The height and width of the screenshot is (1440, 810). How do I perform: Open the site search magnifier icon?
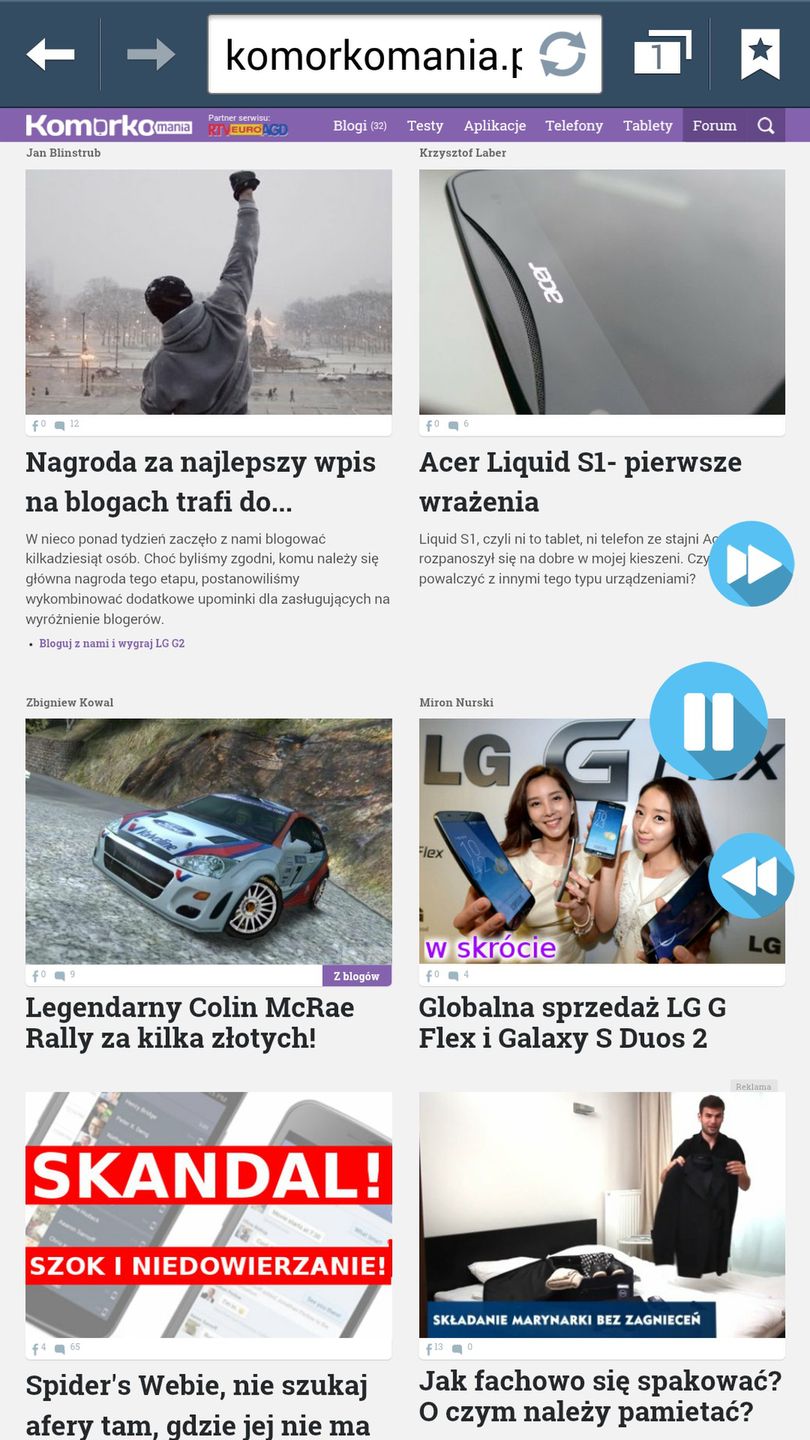pos(765,126)
